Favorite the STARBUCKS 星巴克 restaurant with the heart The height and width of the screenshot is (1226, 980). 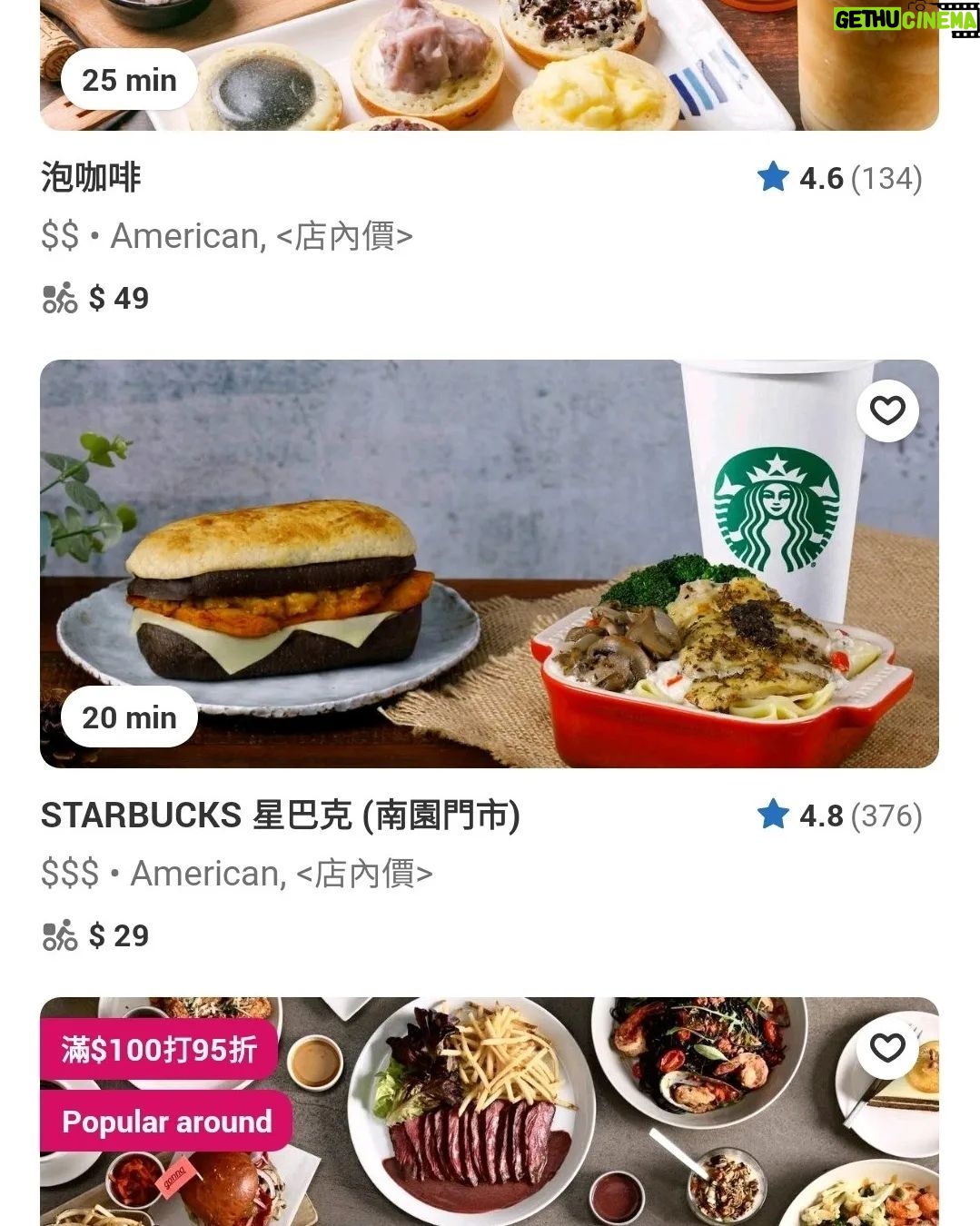pyautogui.click(x=887, y=410)
